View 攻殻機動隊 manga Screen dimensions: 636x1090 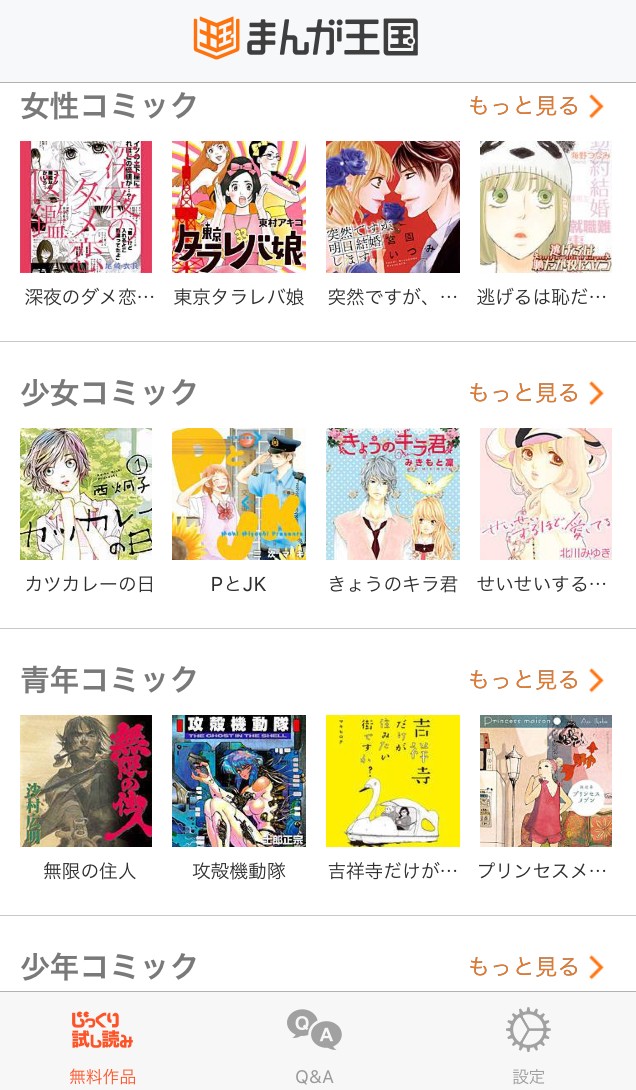[239, 781]
